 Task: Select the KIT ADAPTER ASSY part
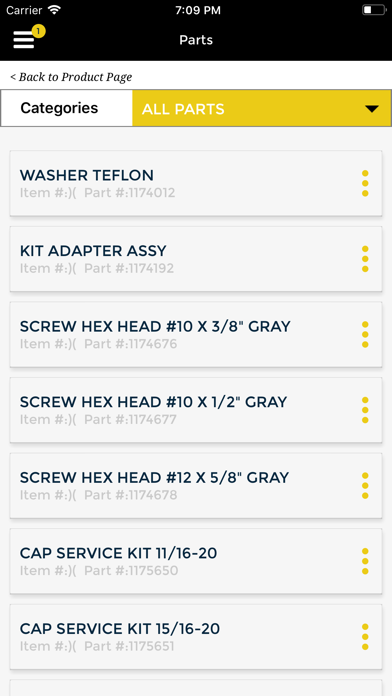coord(196,259)
